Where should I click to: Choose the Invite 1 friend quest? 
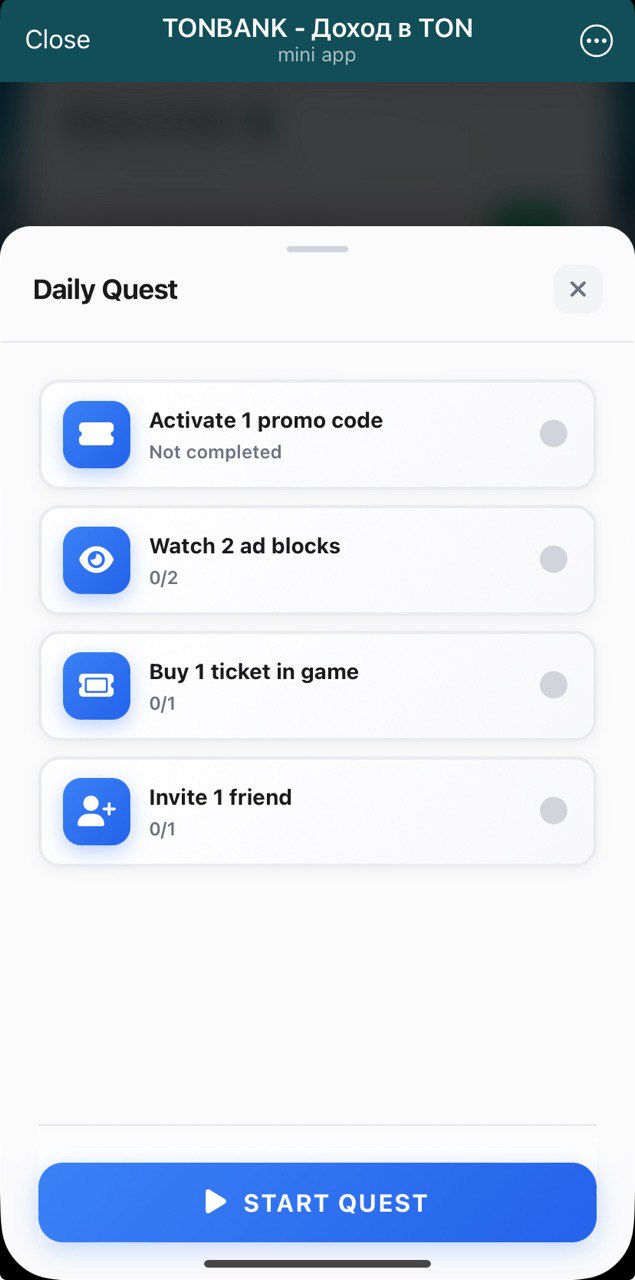(317, 811)
